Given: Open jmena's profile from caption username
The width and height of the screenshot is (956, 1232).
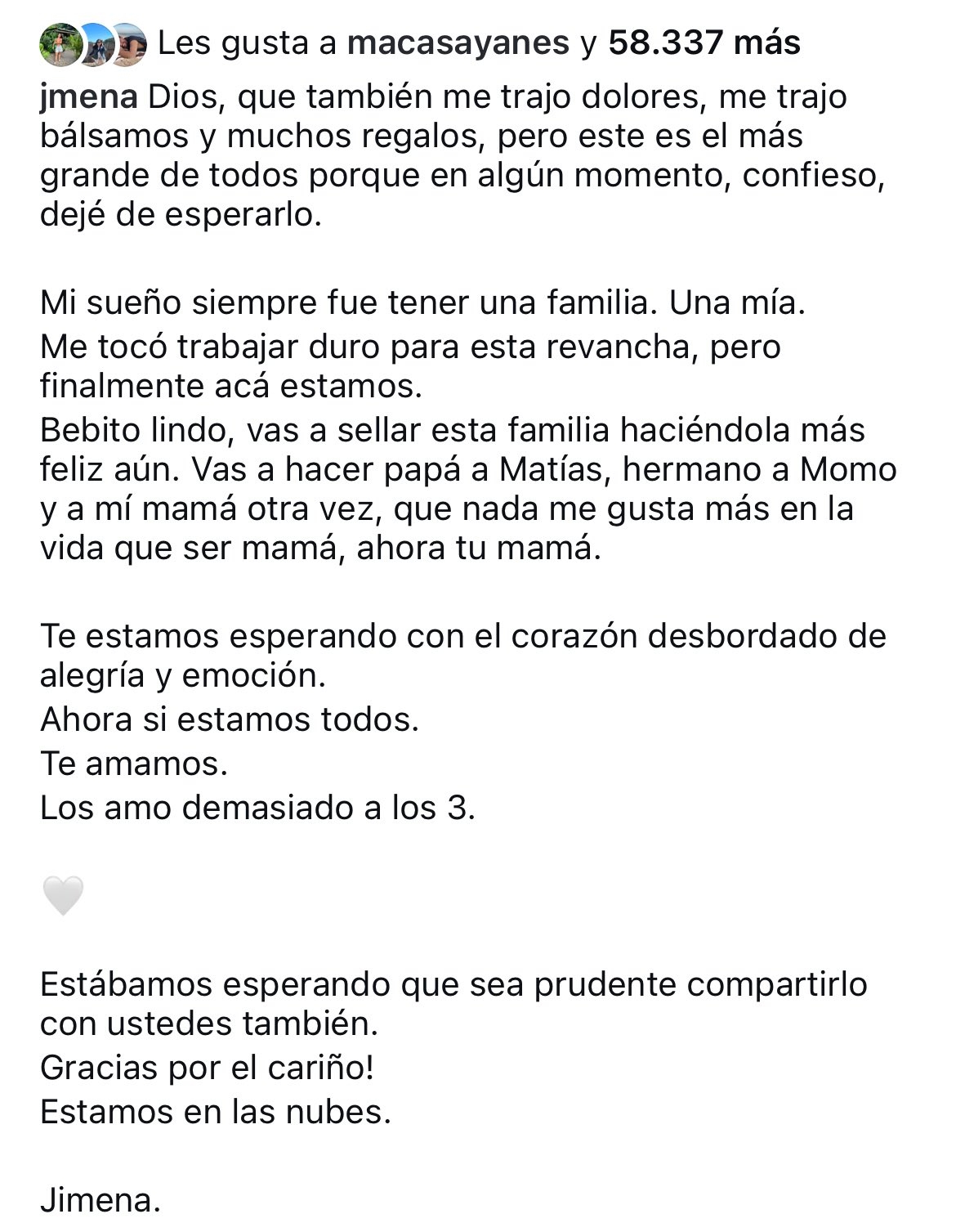Looking at the screenshot, I should 88,98.
